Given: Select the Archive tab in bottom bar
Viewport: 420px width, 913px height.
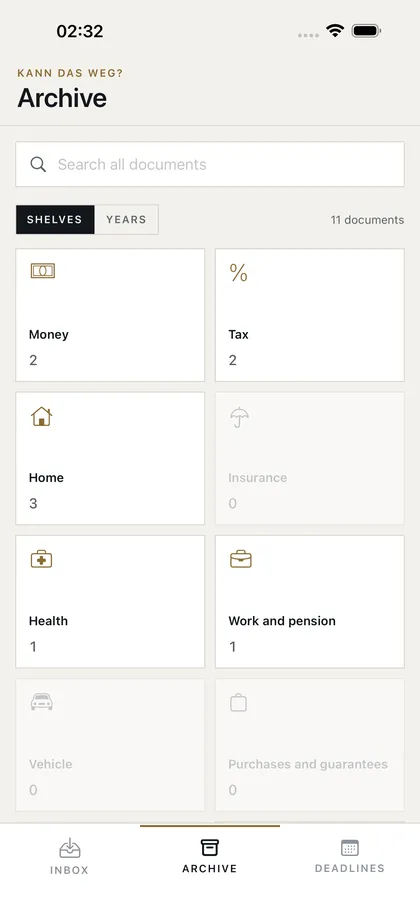Looking at the screenshot, I should [210, 857].
